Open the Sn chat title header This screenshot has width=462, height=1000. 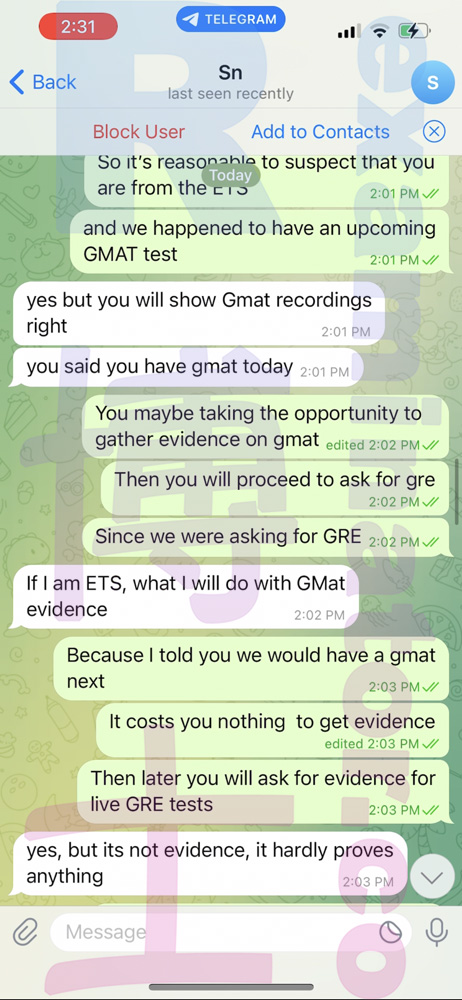coord(230,82)
